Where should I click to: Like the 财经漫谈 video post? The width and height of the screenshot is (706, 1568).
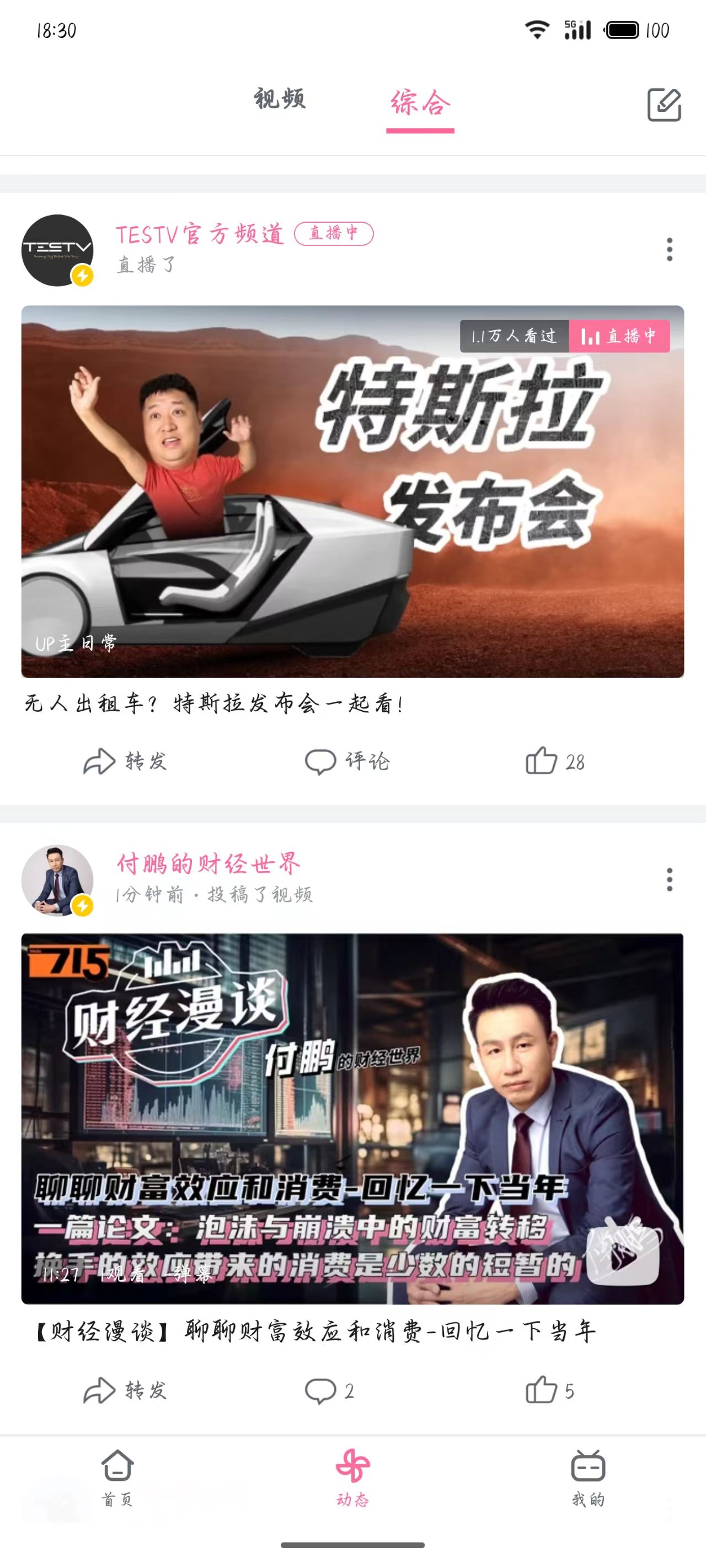pos(549,1391)
